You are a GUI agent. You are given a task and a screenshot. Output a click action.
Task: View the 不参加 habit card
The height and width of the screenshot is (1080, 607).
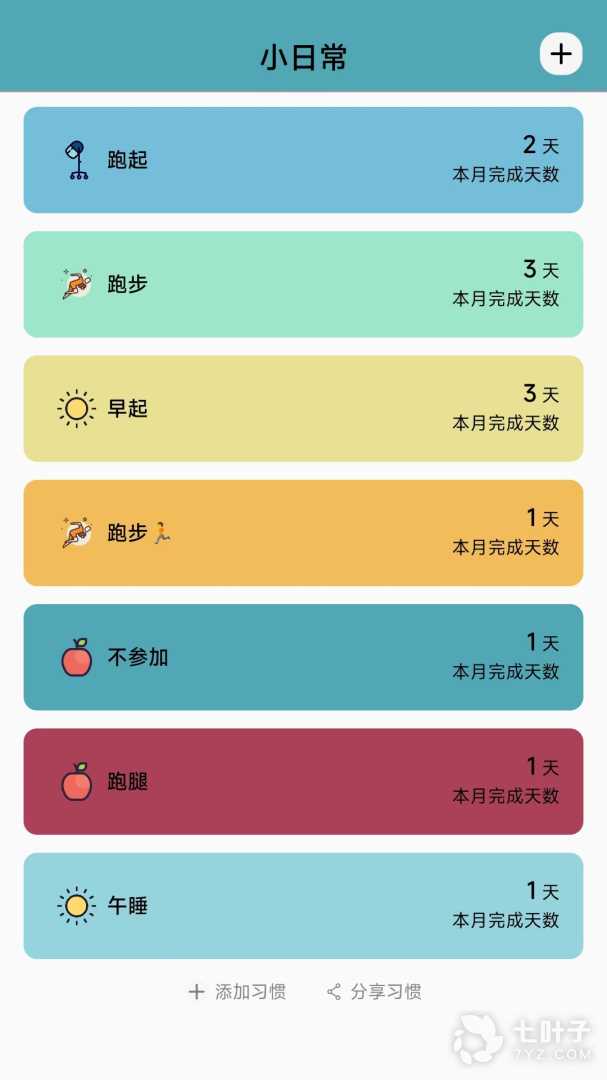(303, 657)
